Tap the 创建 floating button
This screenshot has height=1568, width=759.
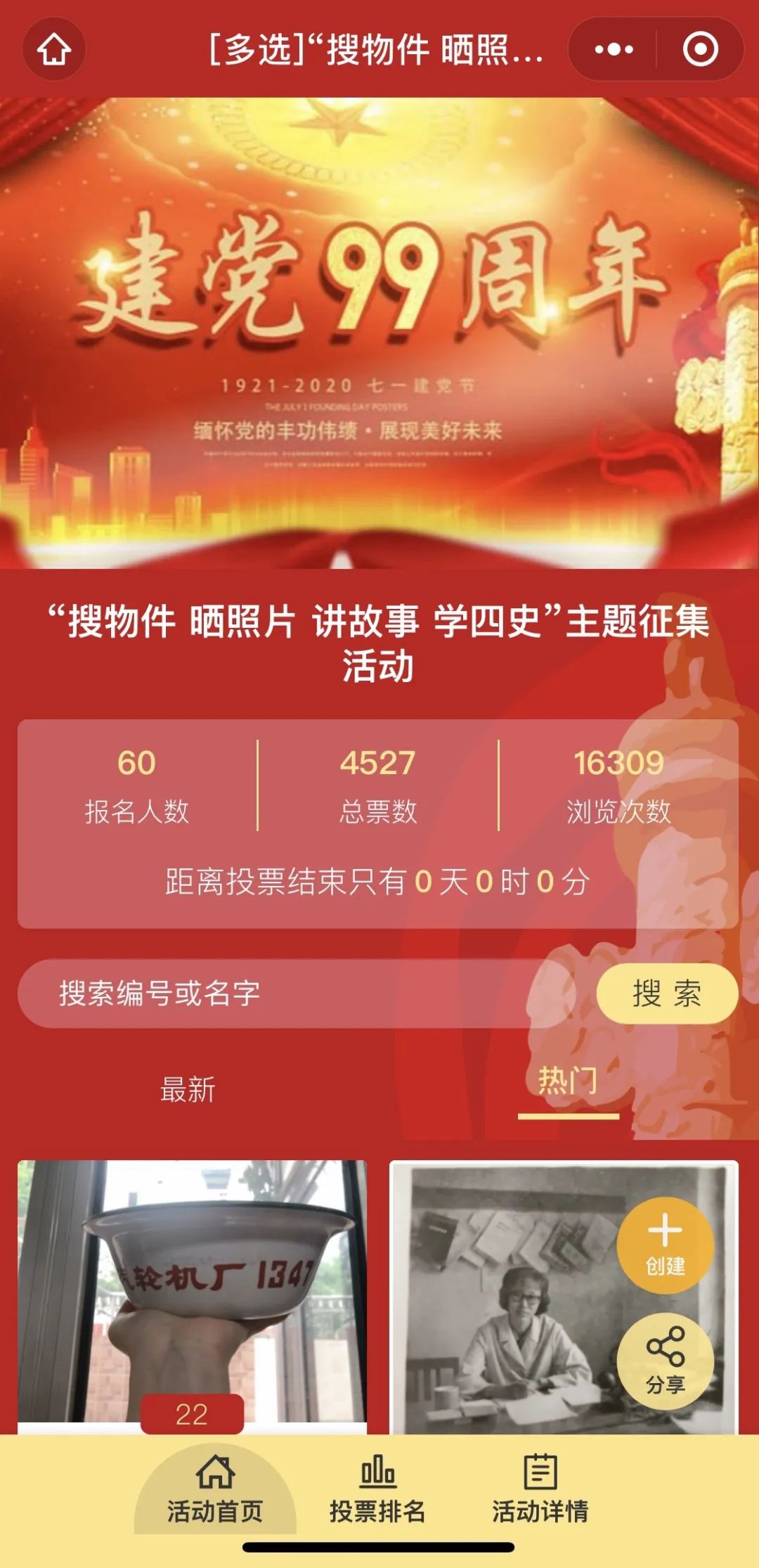tap(665, 1245)
